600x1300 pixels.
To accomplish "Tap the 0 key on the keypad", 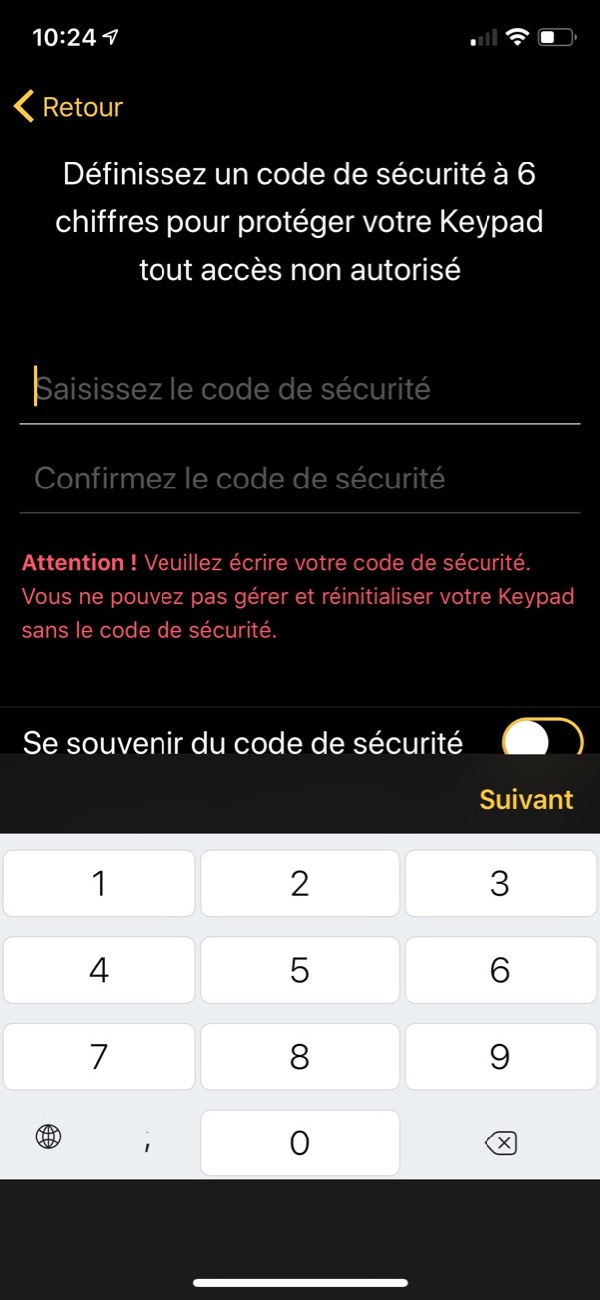I will (x=299, y=1142).
